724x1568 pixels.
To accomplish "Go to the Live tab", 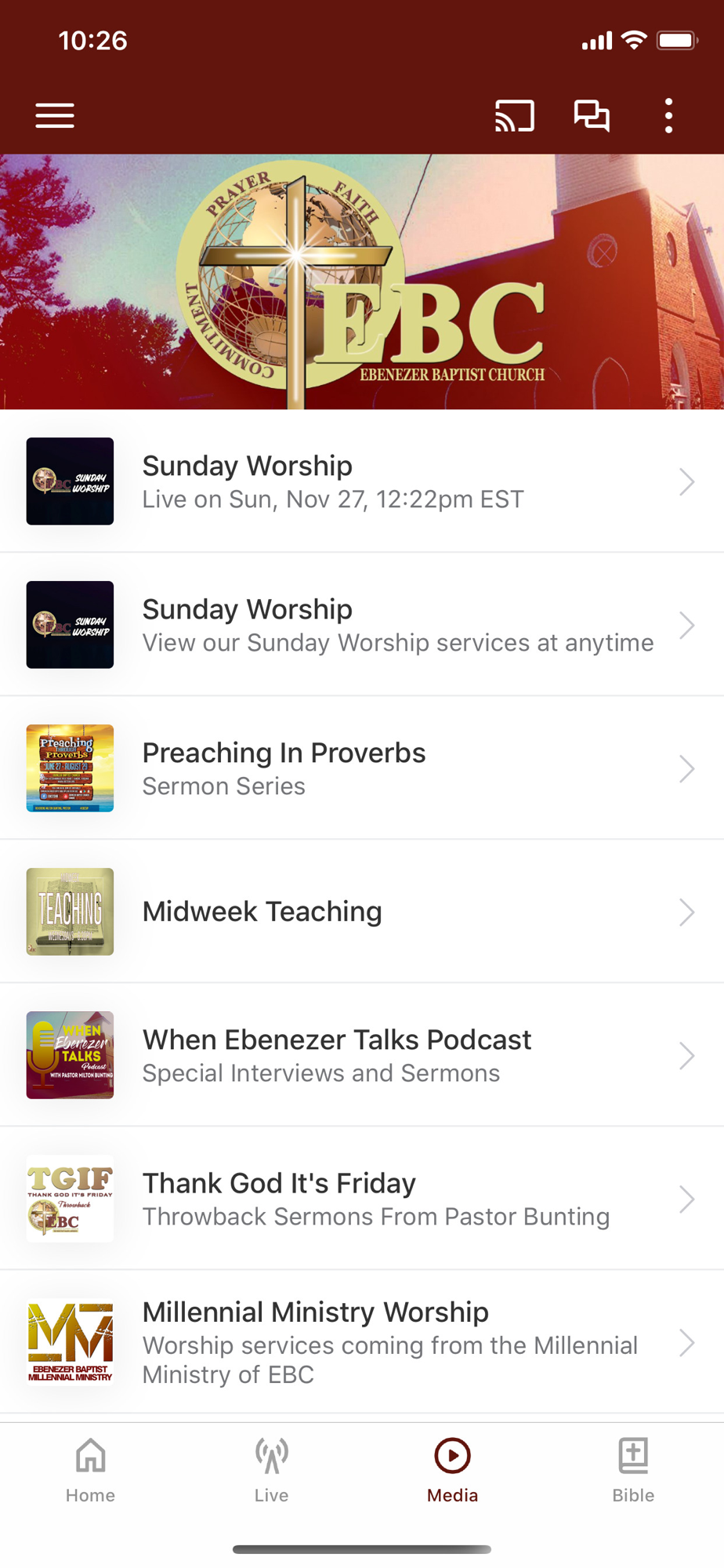I will [272, 1470].
